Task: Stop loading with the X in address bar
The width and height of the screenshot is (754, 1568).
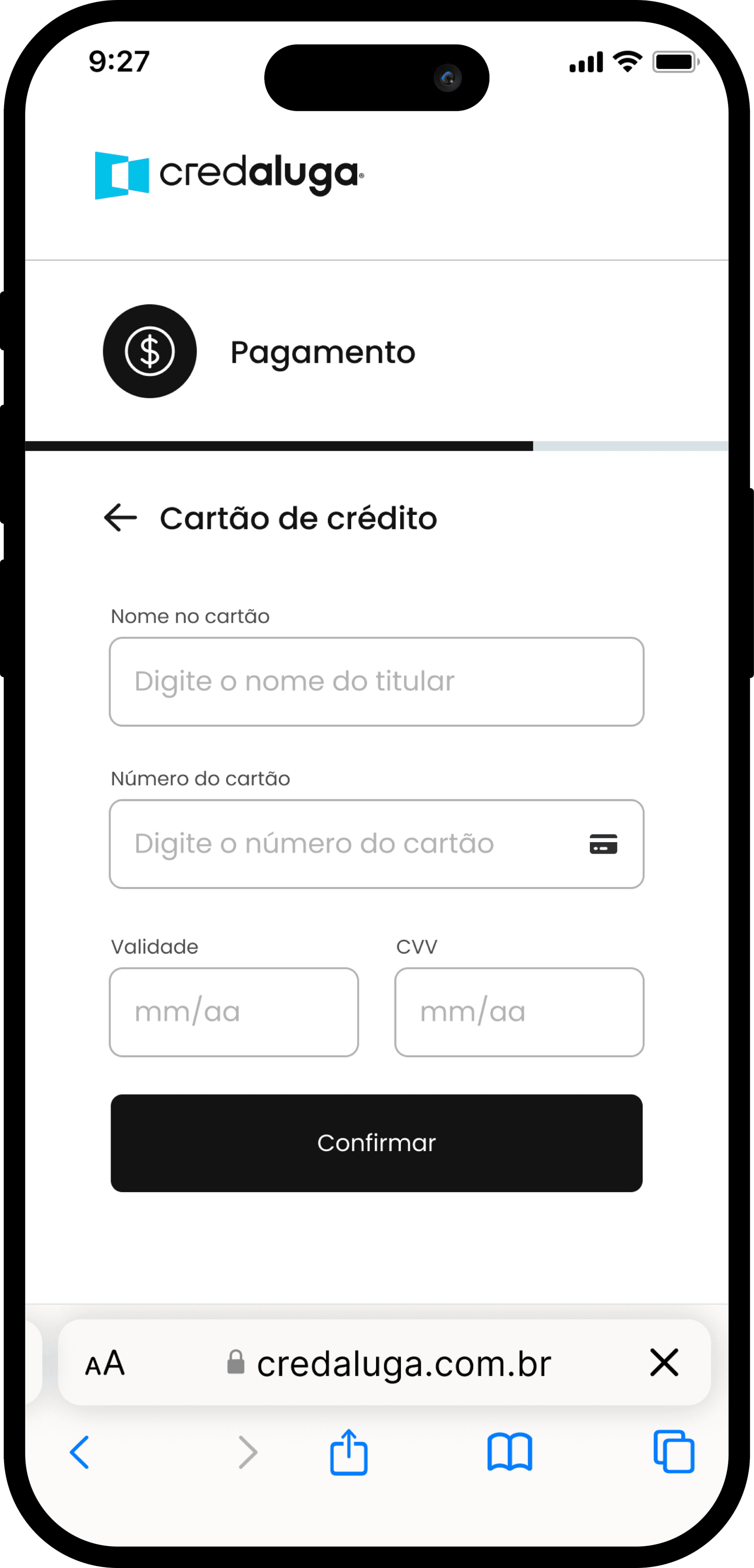Action: [664, 1362]
